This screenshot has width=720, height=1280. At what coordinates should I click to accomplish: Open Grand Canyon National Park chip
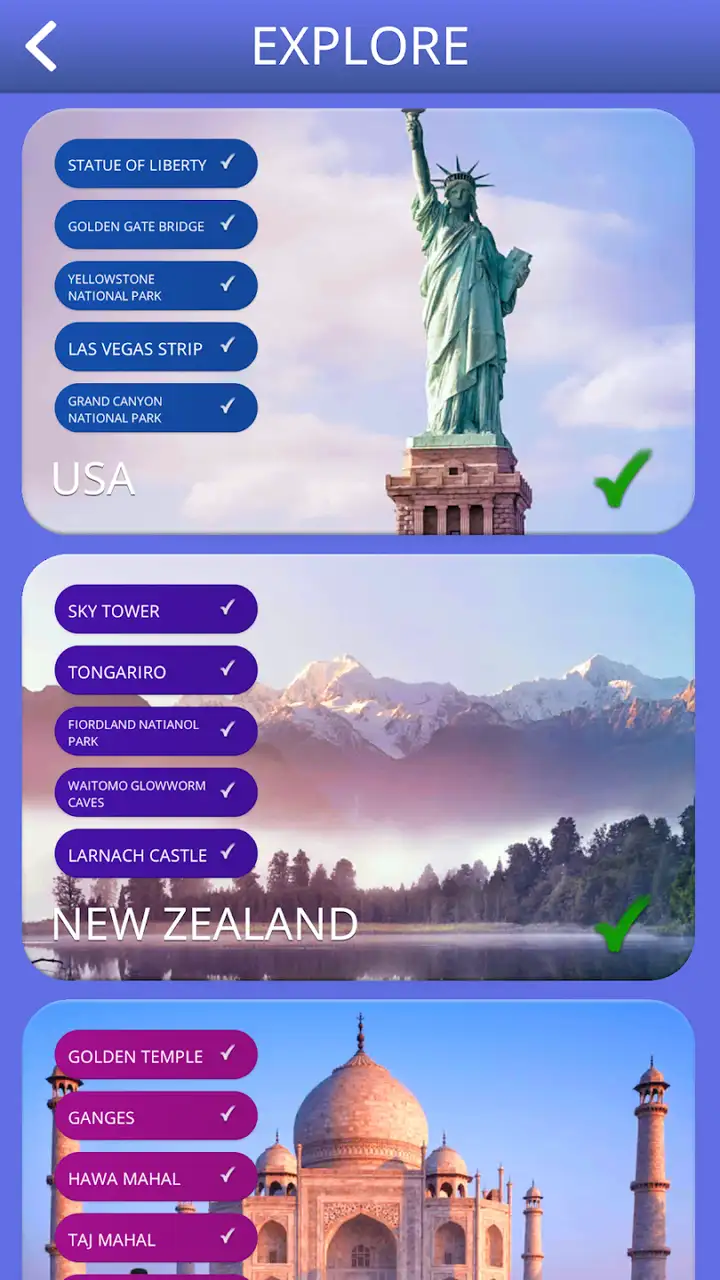click(156, 408)
